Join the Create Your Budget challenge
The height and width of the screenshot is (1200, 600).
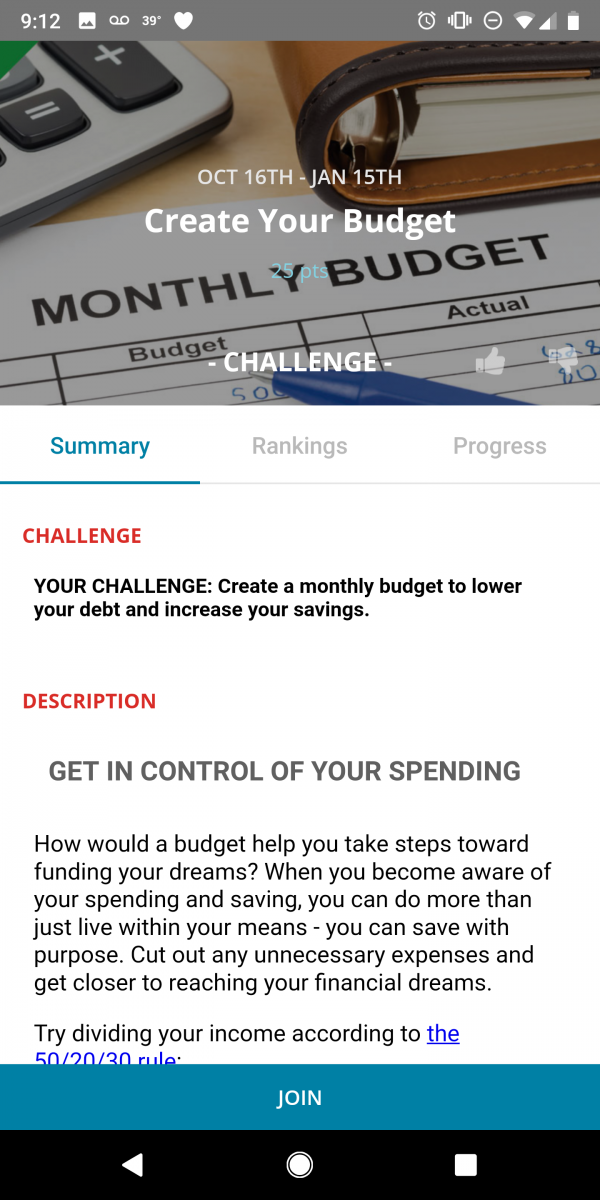(x=300, y=1097)
